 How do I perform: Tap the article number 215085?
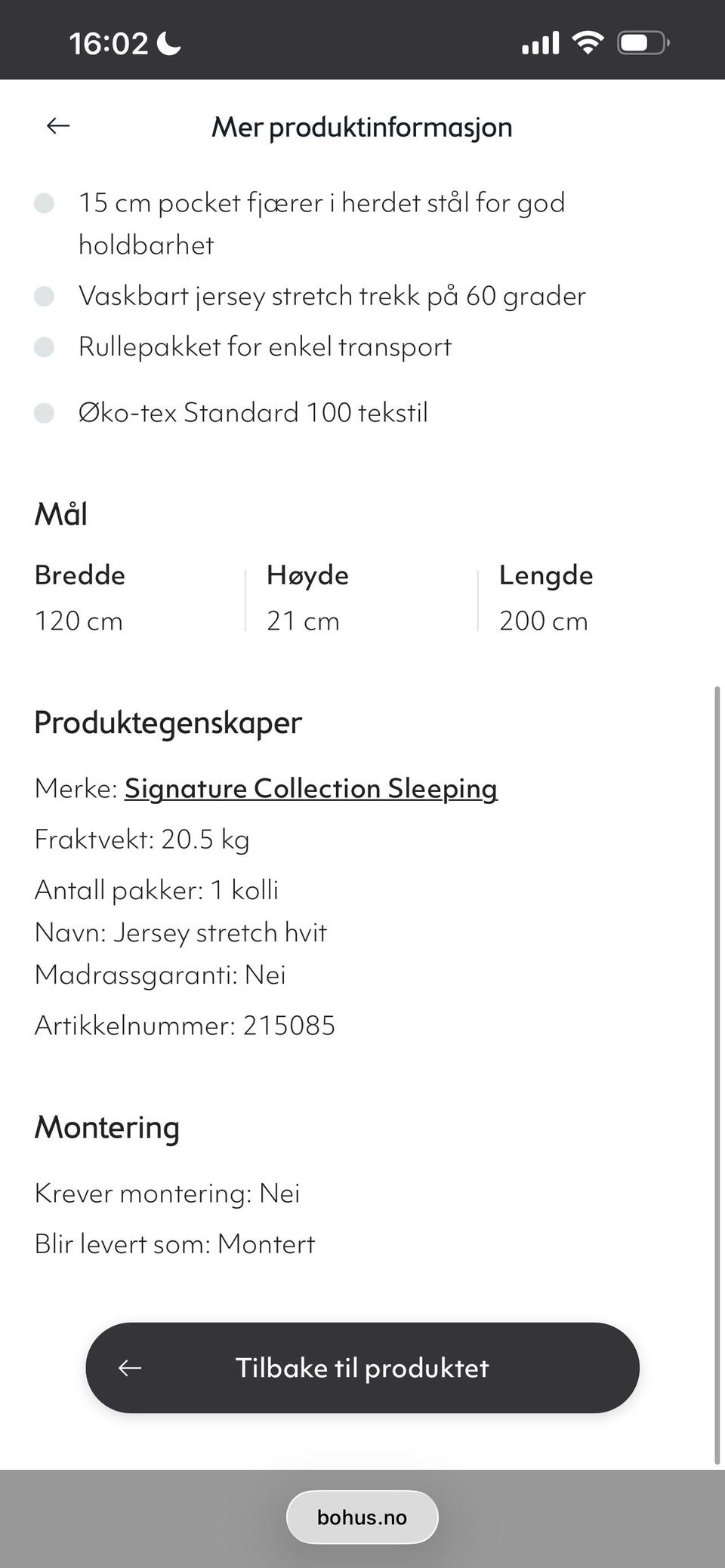(x=290, y=1025)
